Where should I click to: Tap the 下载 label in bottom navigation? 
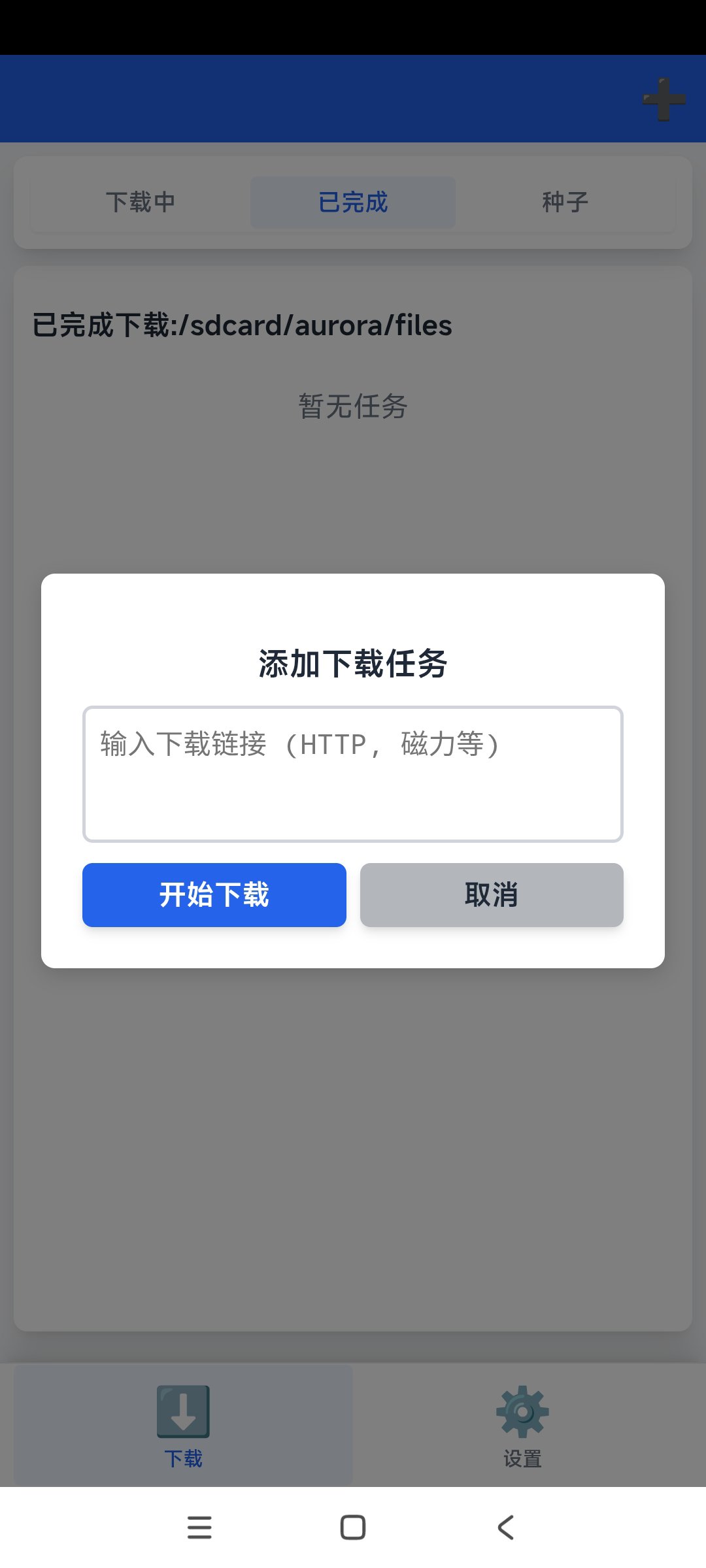[184, 1457]
